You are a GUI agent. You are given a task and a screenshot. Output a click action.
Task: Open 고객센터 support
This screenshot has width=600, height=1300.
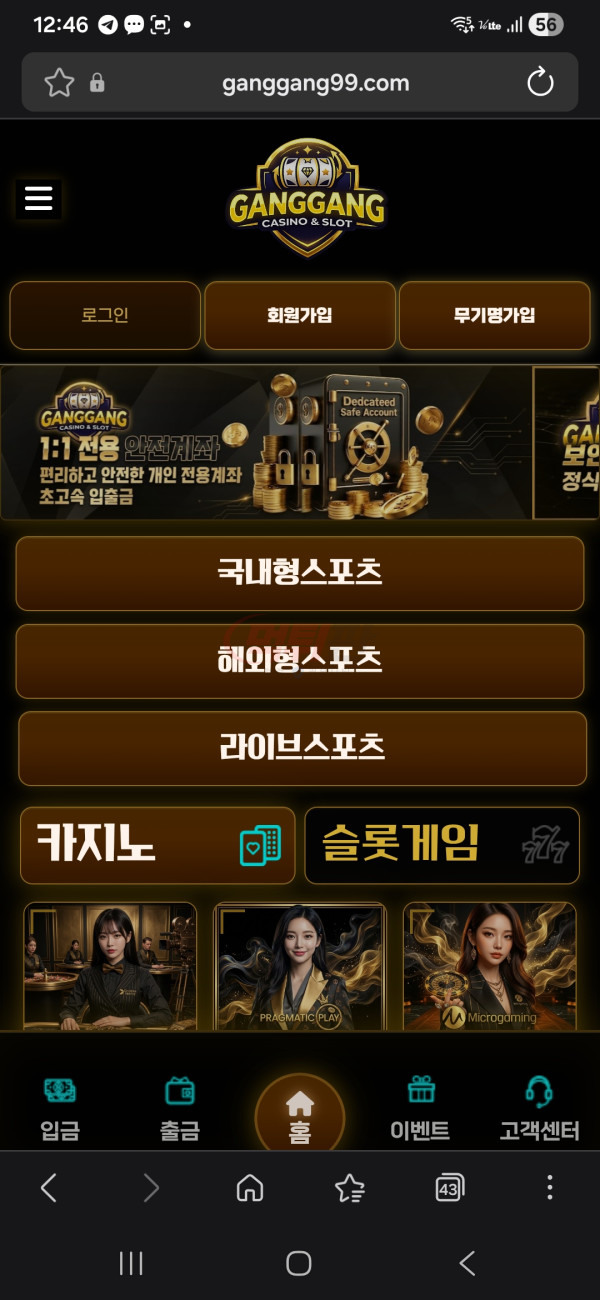click(540, 1110)
